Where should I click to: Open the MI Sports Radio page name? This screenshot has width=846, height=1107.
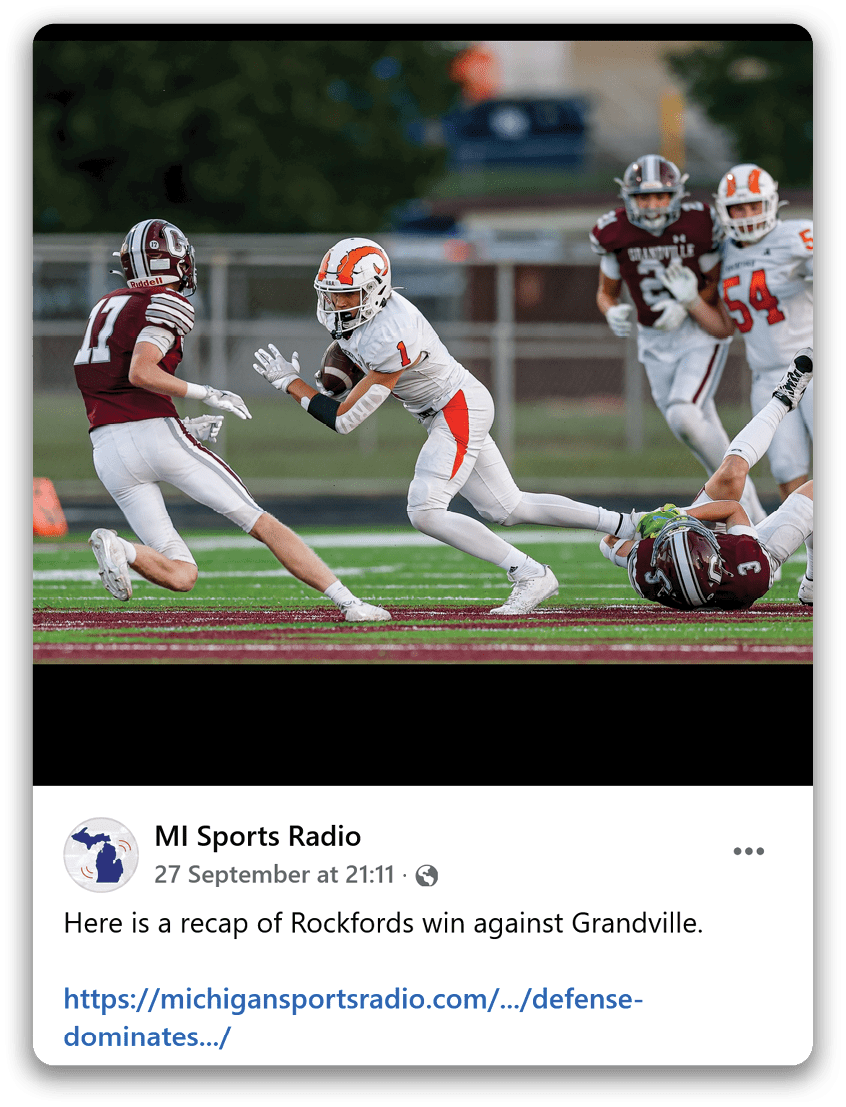(258, 836)
